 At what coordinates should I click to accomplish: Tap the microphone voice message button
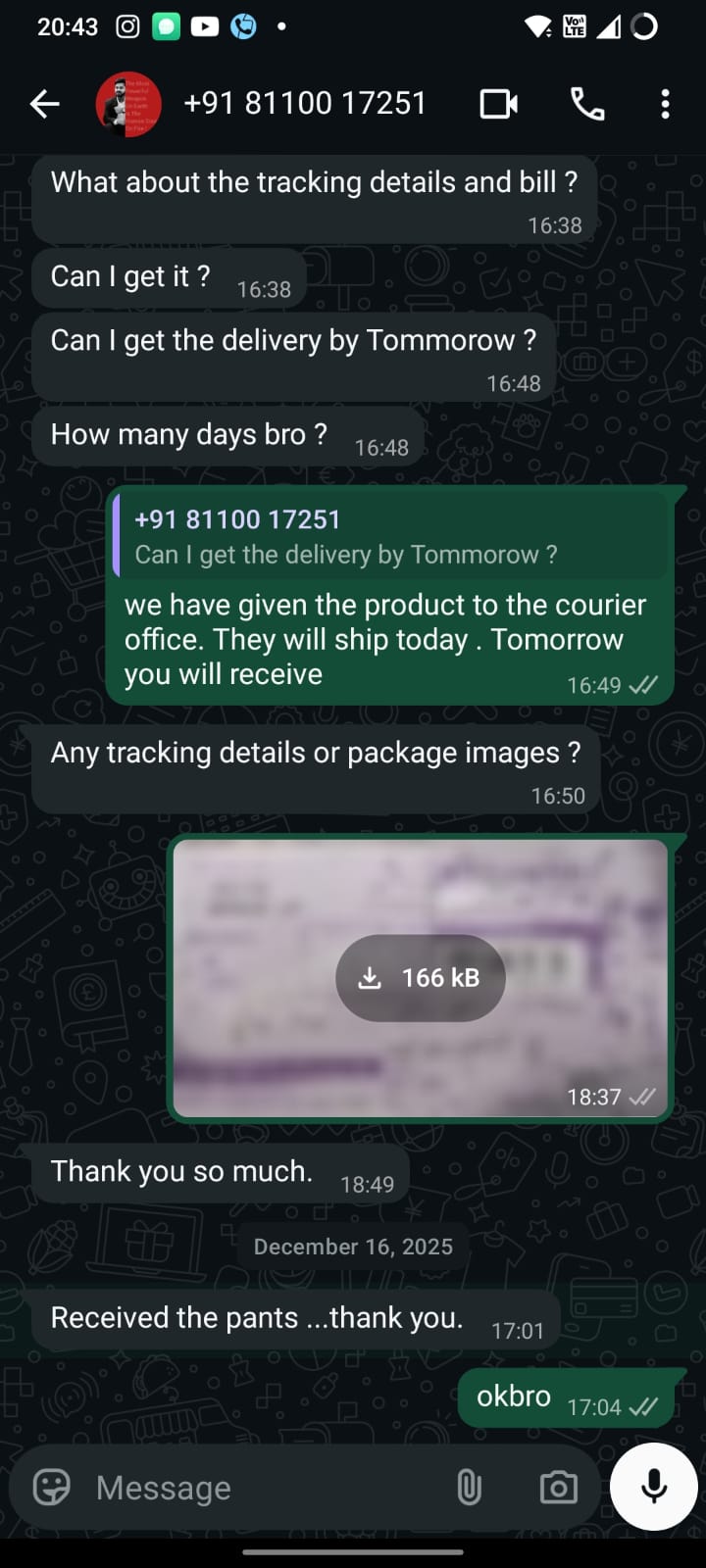pos(653,1487)
